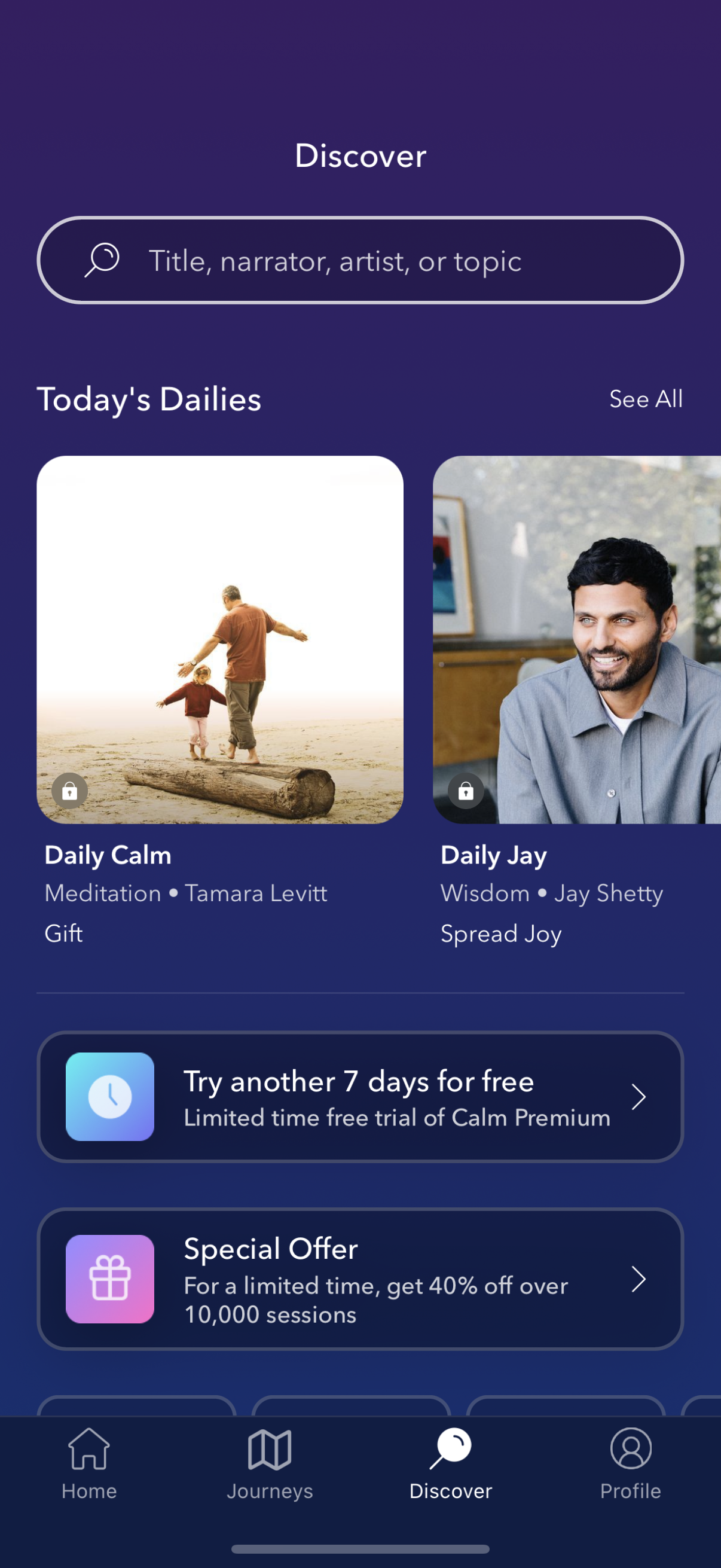The height and width of the screenshot is (1568, 721).
Task: Switch to the Home tab
Action: point(89,1467)
